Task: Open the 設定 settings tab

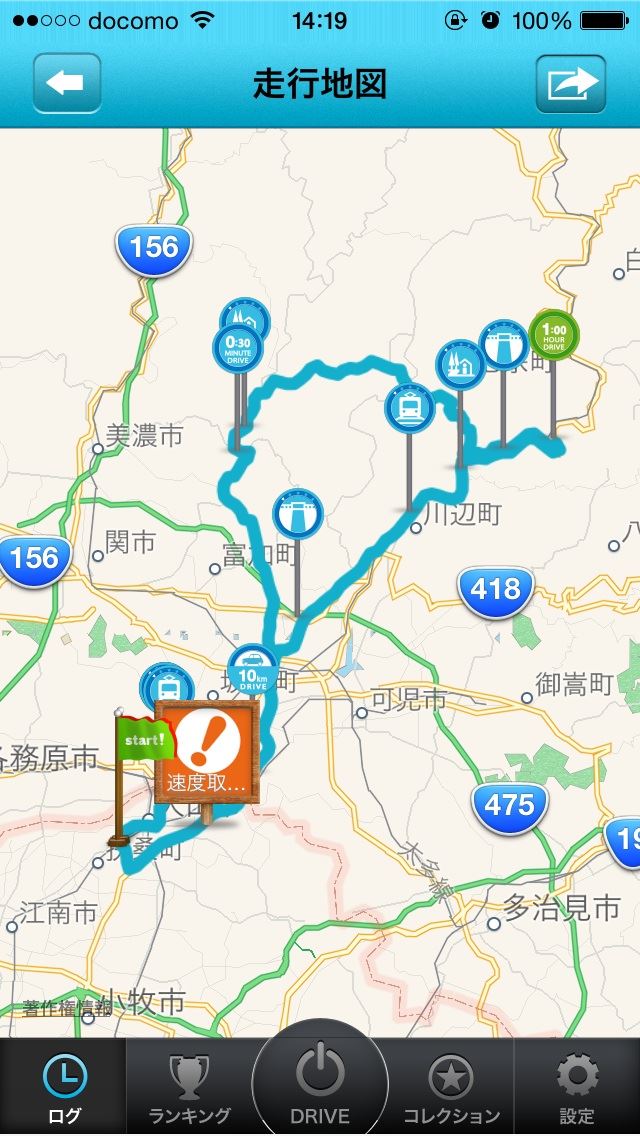Action: (x=577, y=1088)
